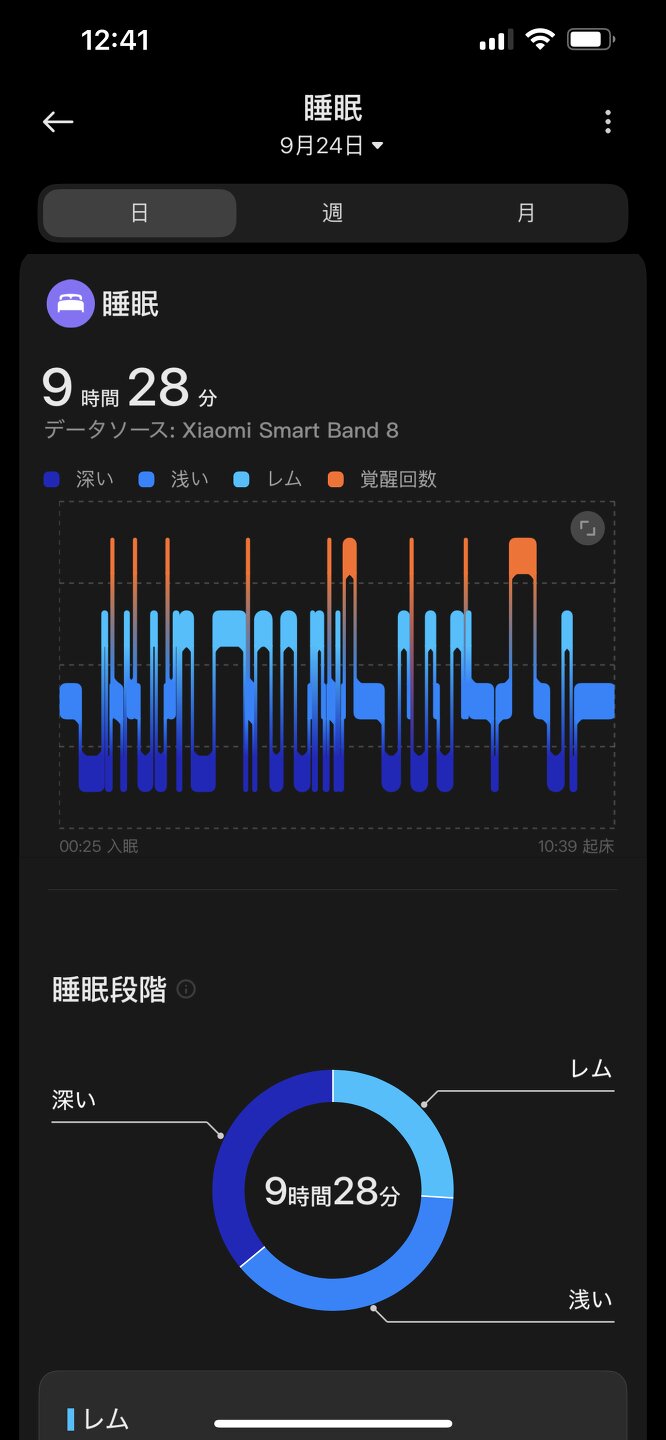The image size is (666, 1440).
Task: Expand the sleep chart to fullscreen
Action: [x=587, y=528]
